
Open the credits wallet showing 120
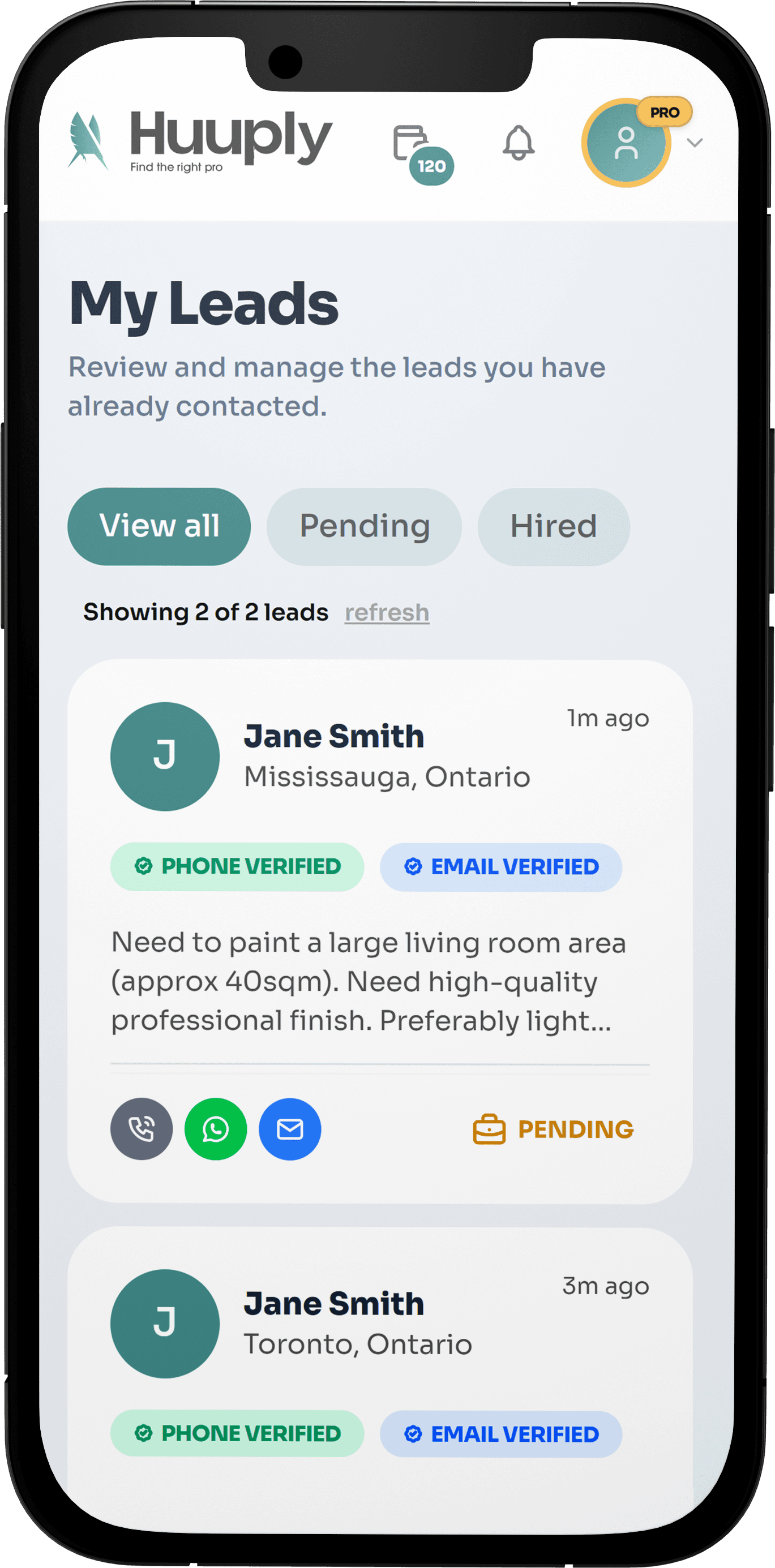click(422, 152)
